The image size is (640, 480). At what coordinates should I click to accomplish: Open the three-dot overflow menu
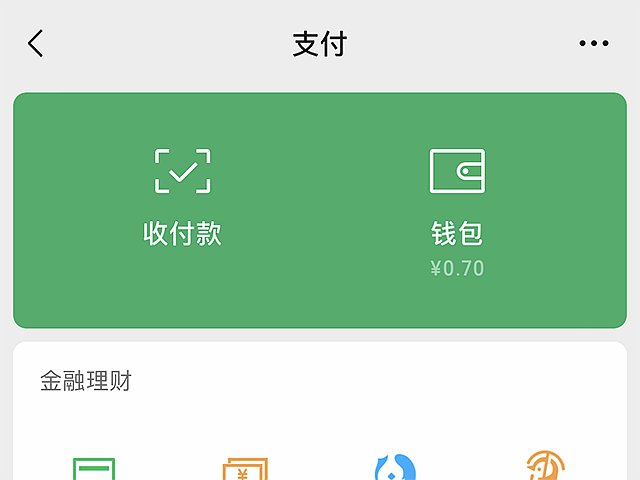pos(593,44)
